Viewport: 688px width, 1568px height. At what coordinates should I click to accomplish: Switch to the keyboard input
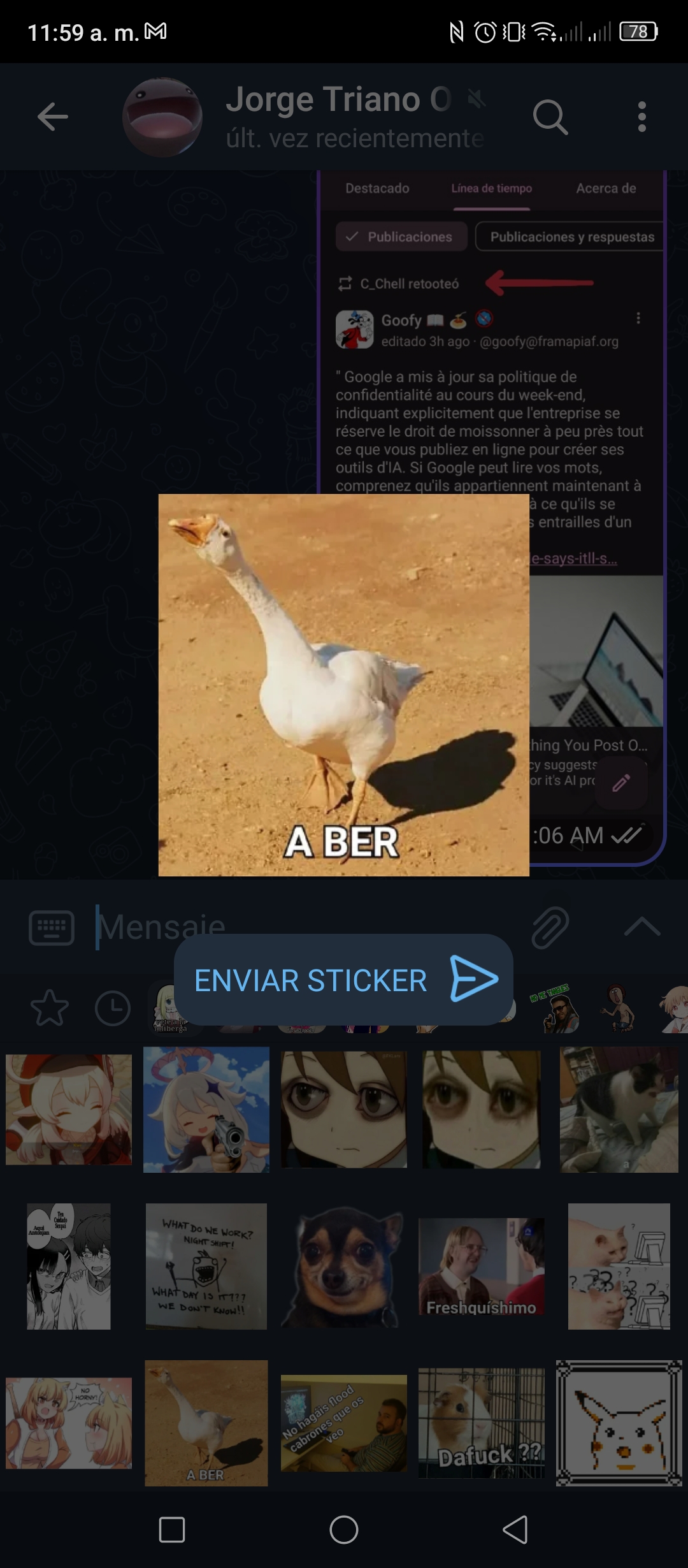tap(52, 927)
